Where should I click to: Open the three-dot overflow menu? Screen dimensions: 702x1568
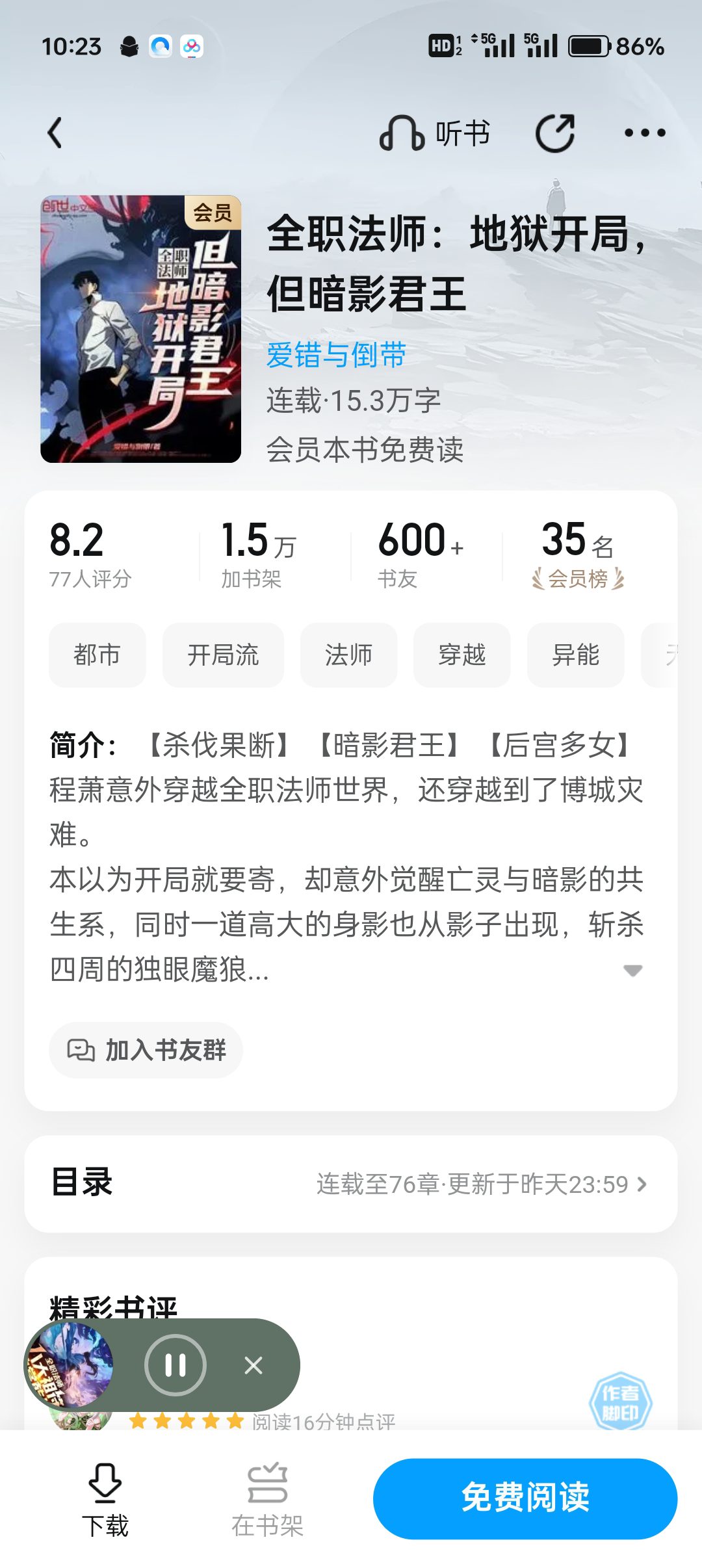644,133
